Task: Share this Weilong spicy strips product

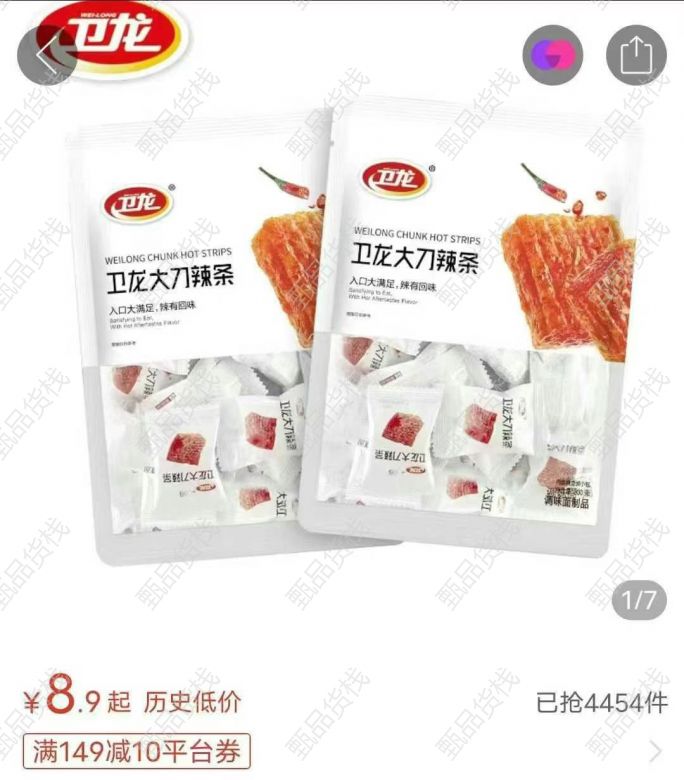Action: pyautogui.click(x=635, y=54)
